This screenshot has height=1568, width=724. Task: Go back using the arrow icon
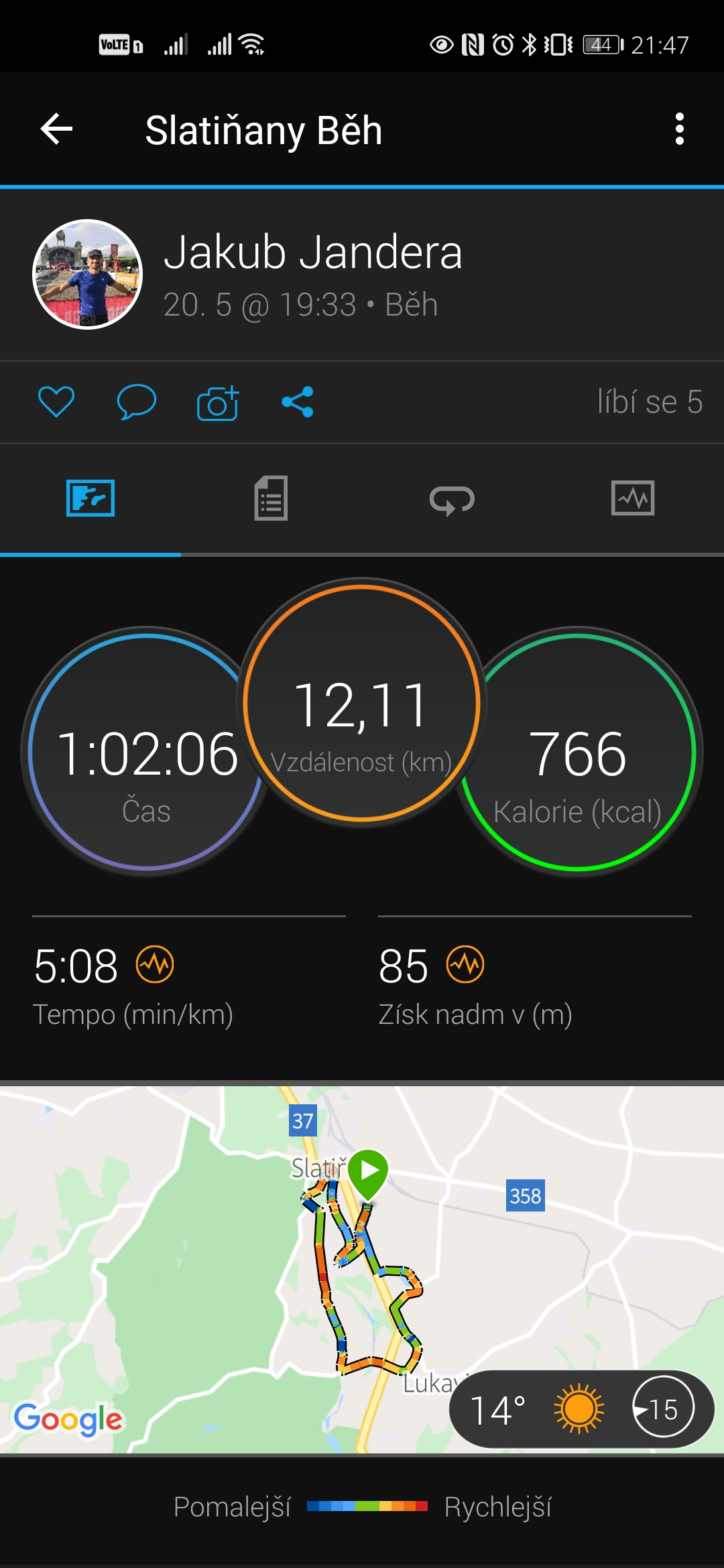pos(56,129)
